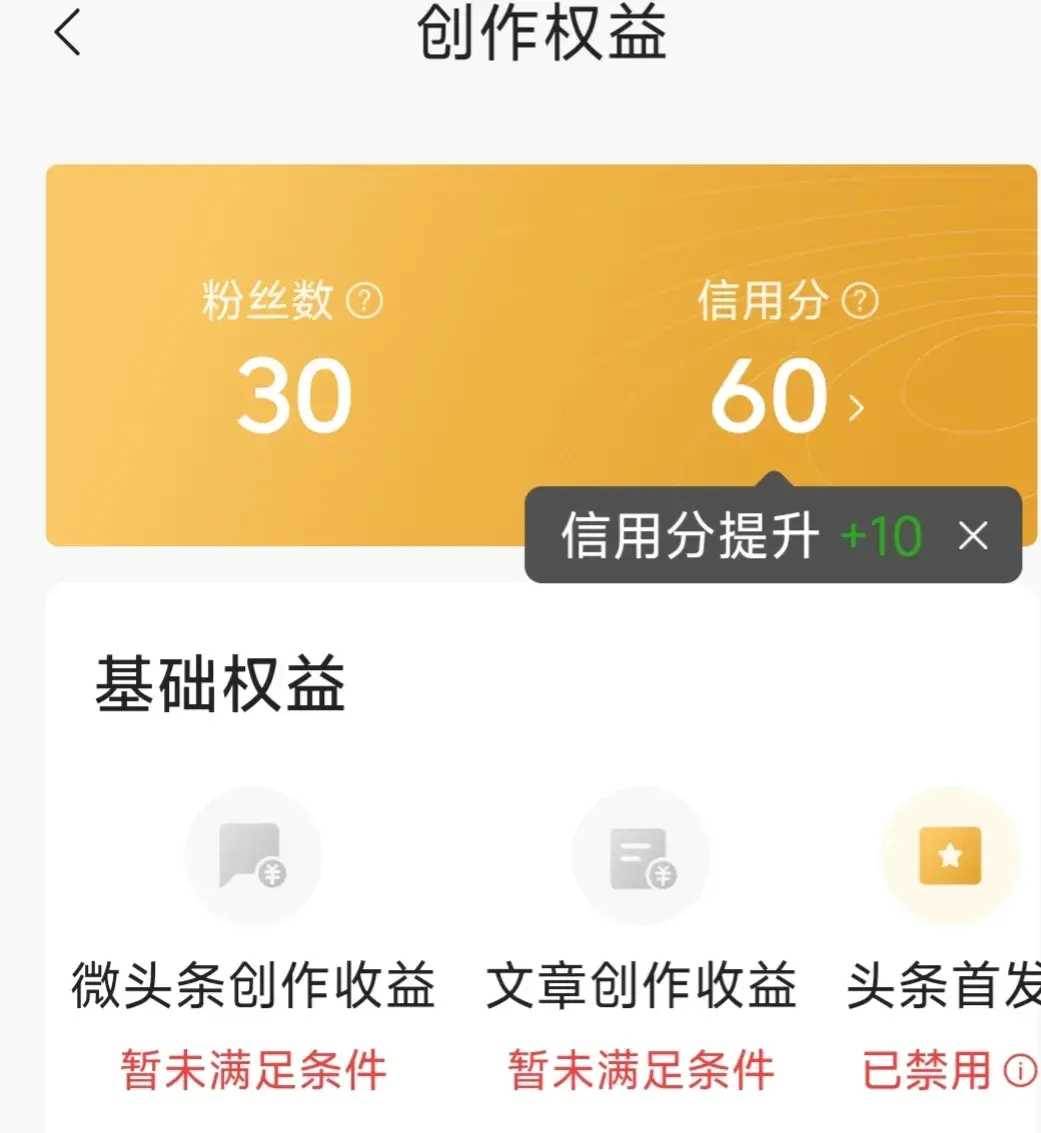Image resolution: width=1041 pixels, height=1133 pixels.
Task: Tap the info icon beside 已禁用
Action: coord(1019,1071)
